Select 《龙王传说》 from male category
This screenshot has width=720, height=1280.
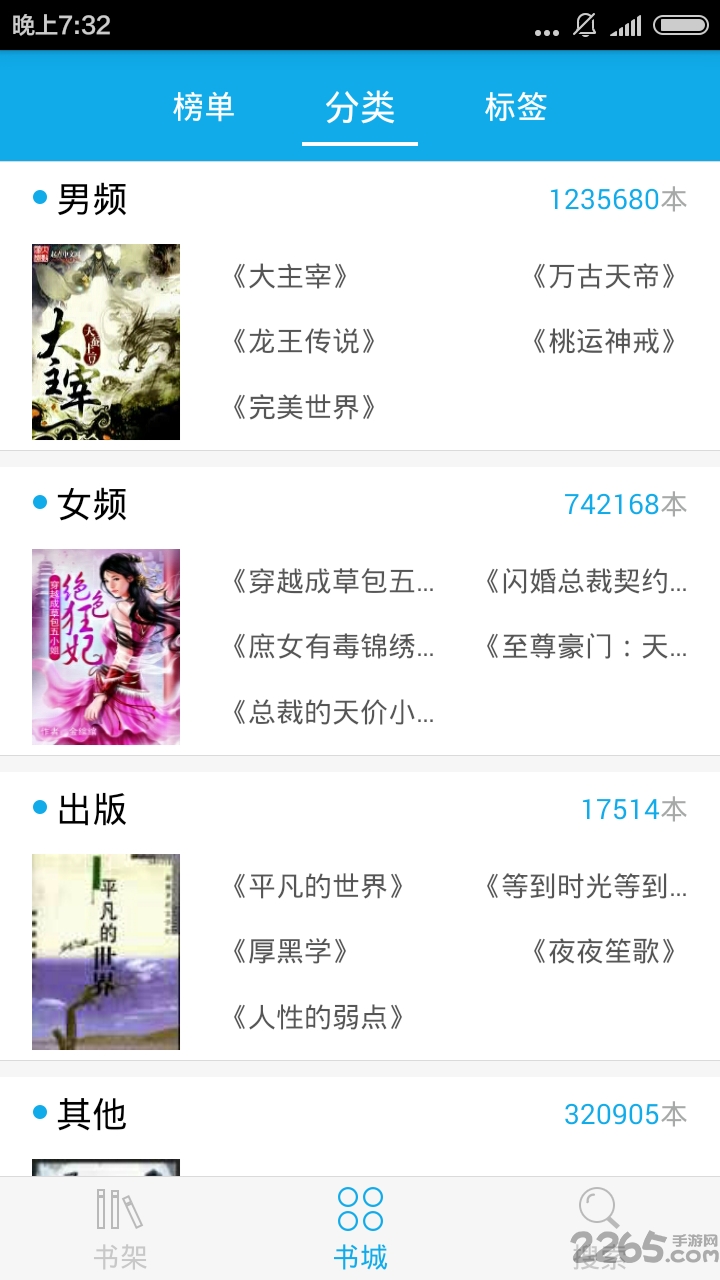point(305,343)
